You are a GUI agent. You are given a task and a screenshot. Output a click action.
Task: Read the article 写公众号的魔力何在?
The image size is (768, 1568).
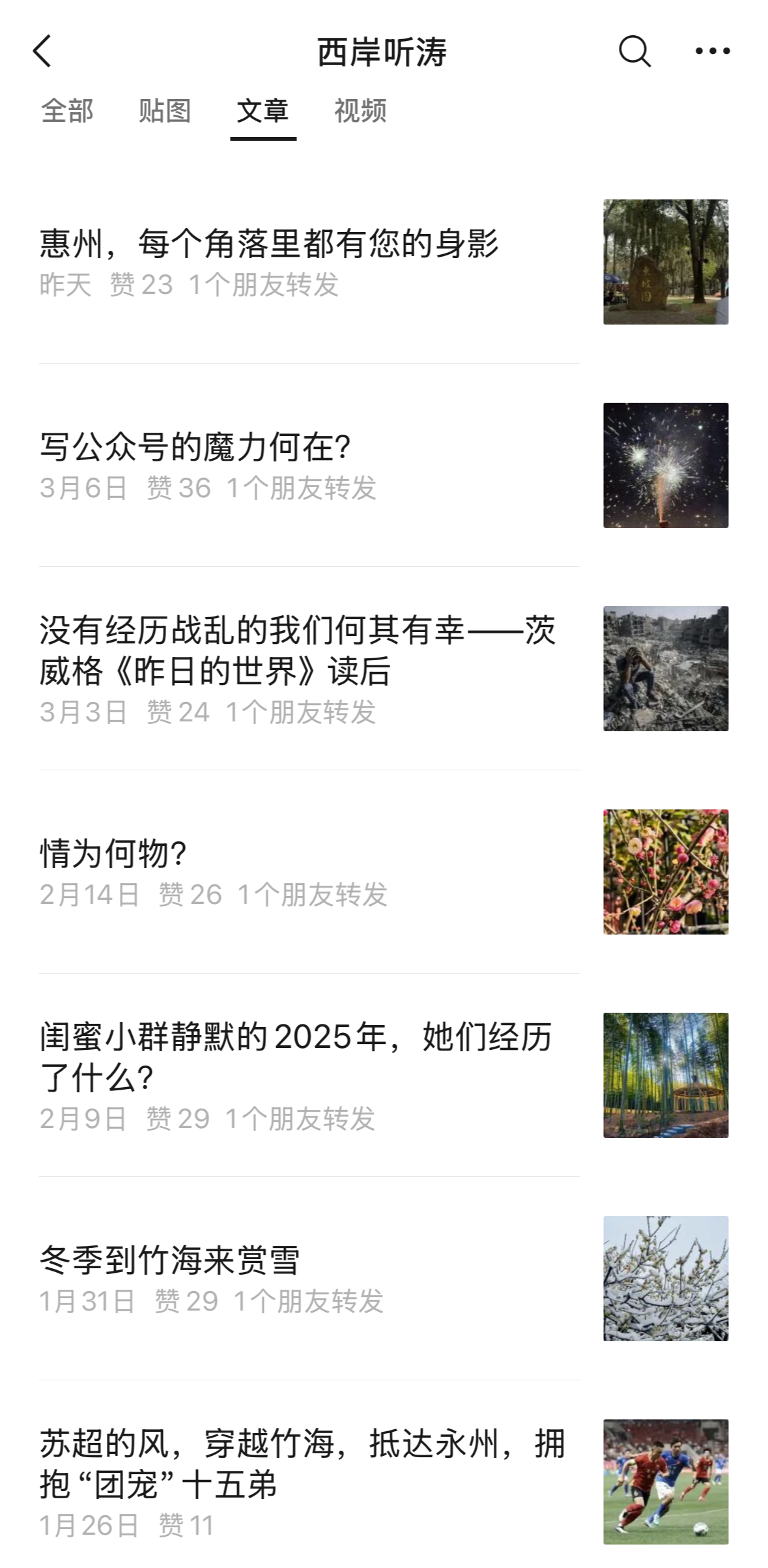click(x=195, y=447)
